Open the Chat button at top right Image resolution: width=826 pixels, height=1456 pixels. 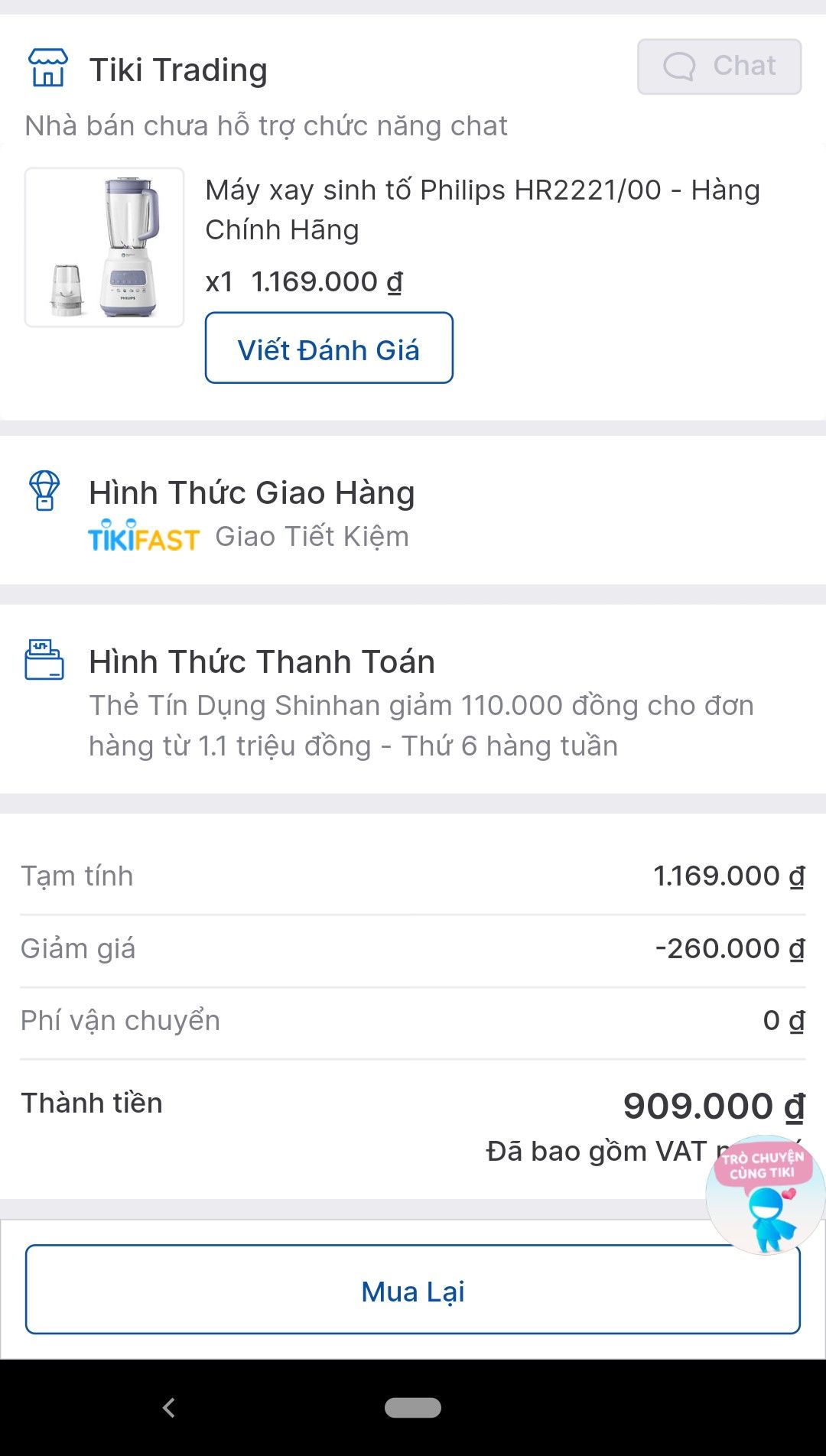click(x=719, y=66)
